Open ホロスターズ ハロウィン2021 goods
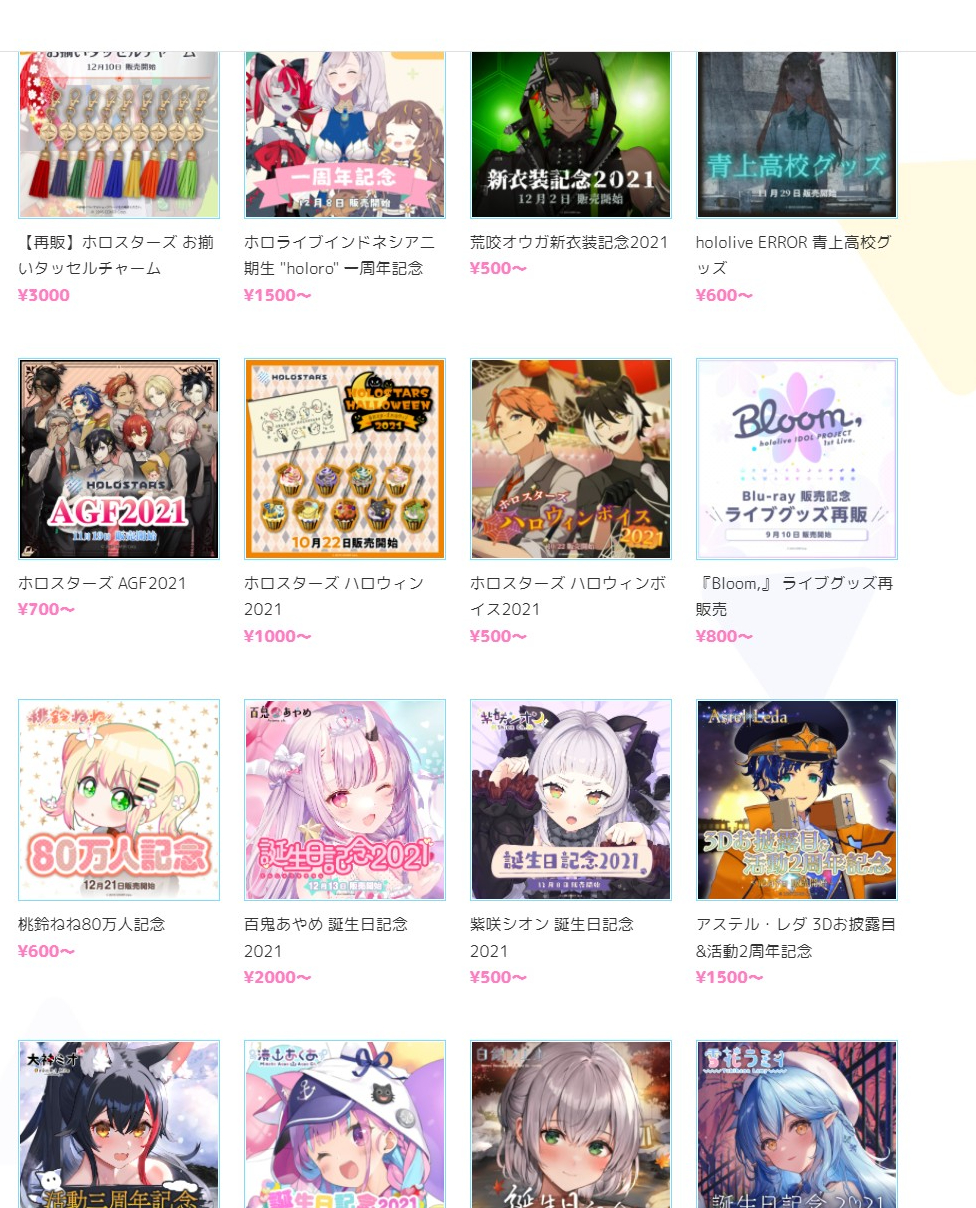 click(344, 459)
